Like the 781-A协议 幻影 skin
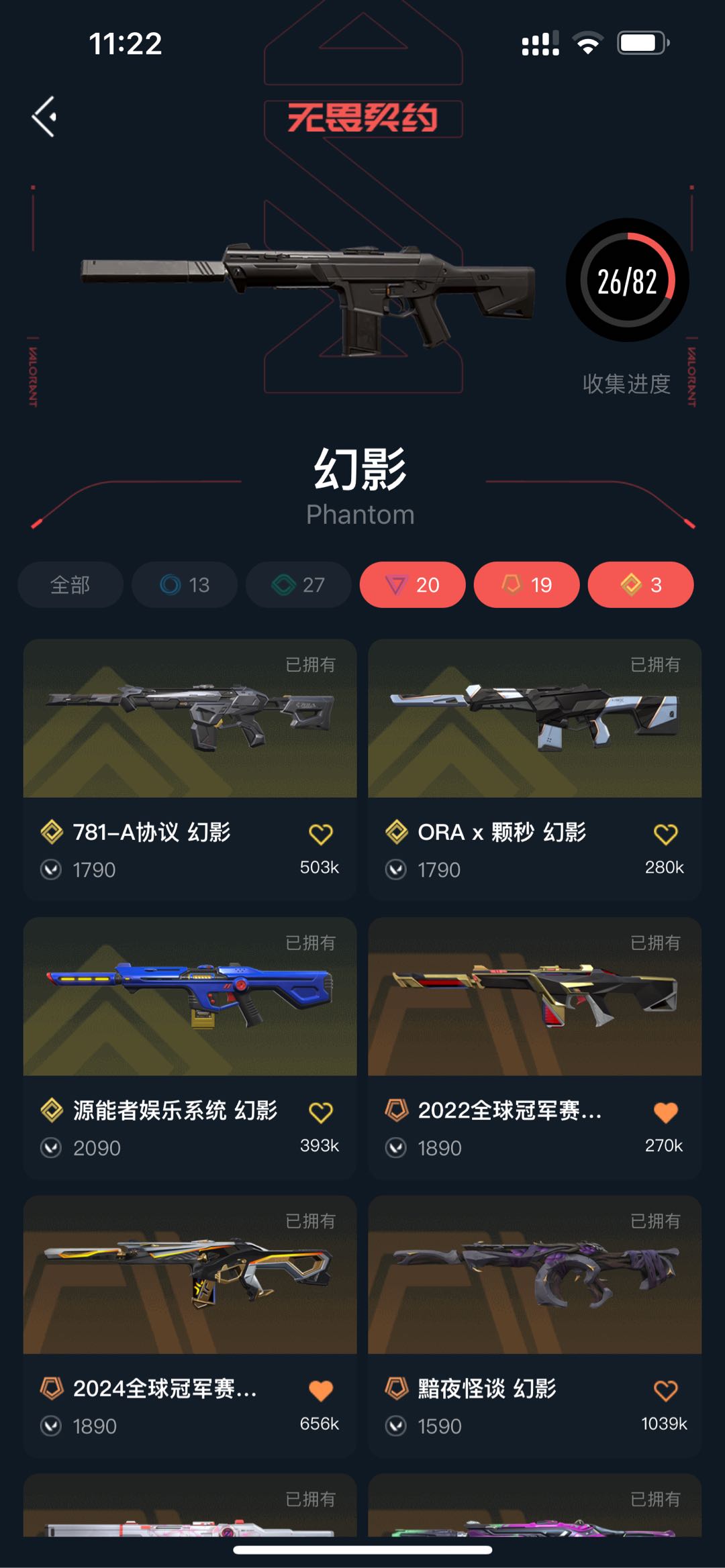 tap(320, 834)
